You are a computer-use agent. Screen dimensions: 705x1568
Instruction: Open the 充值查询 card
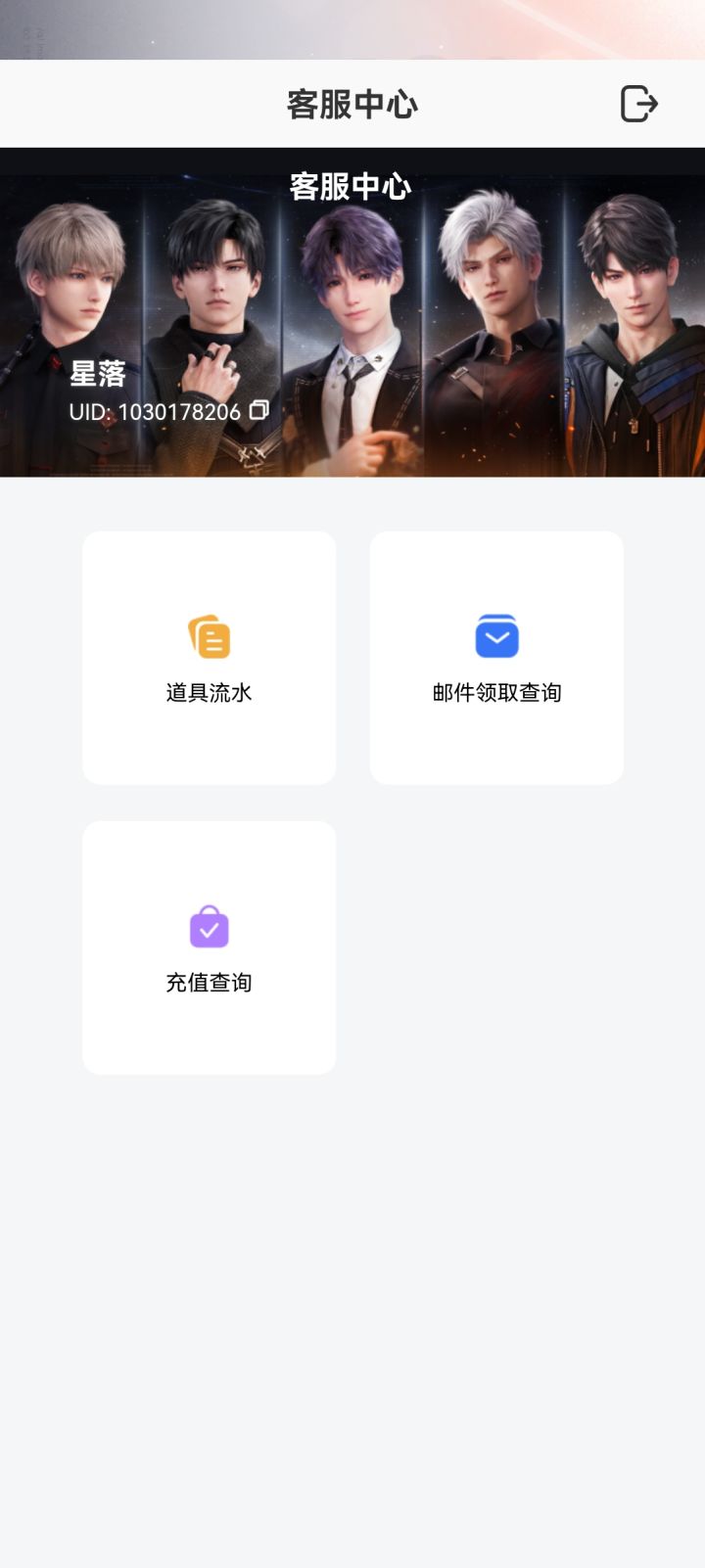coord(208,946)
